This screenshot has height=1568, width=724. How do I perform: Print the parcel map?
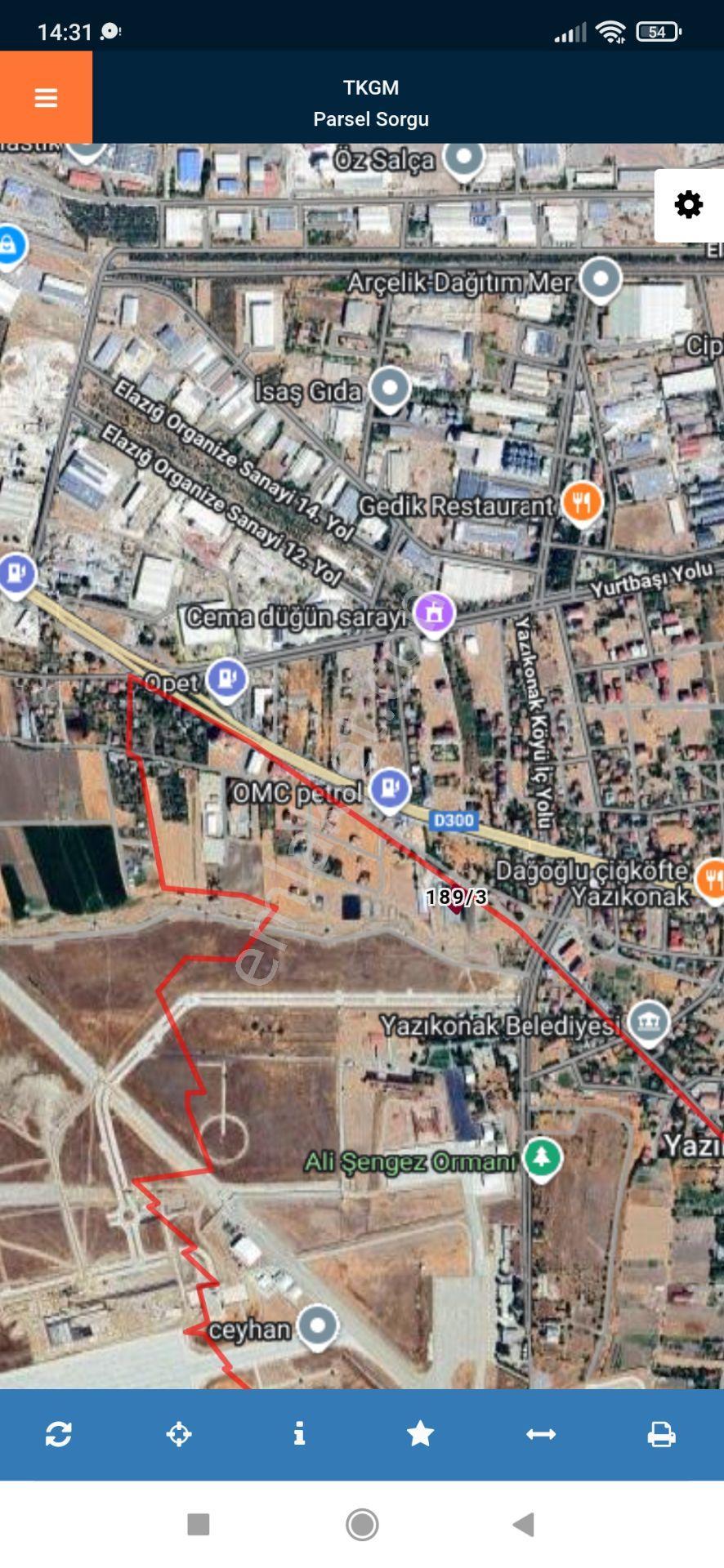[661, 1433]
